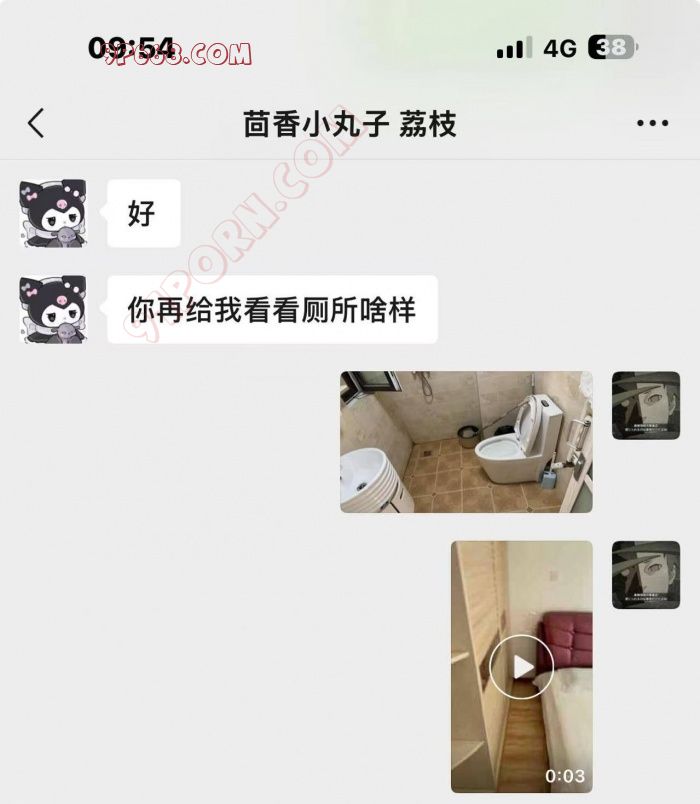
Task: Open the three-dot chat options menu
Action: (x=652, y=124)
